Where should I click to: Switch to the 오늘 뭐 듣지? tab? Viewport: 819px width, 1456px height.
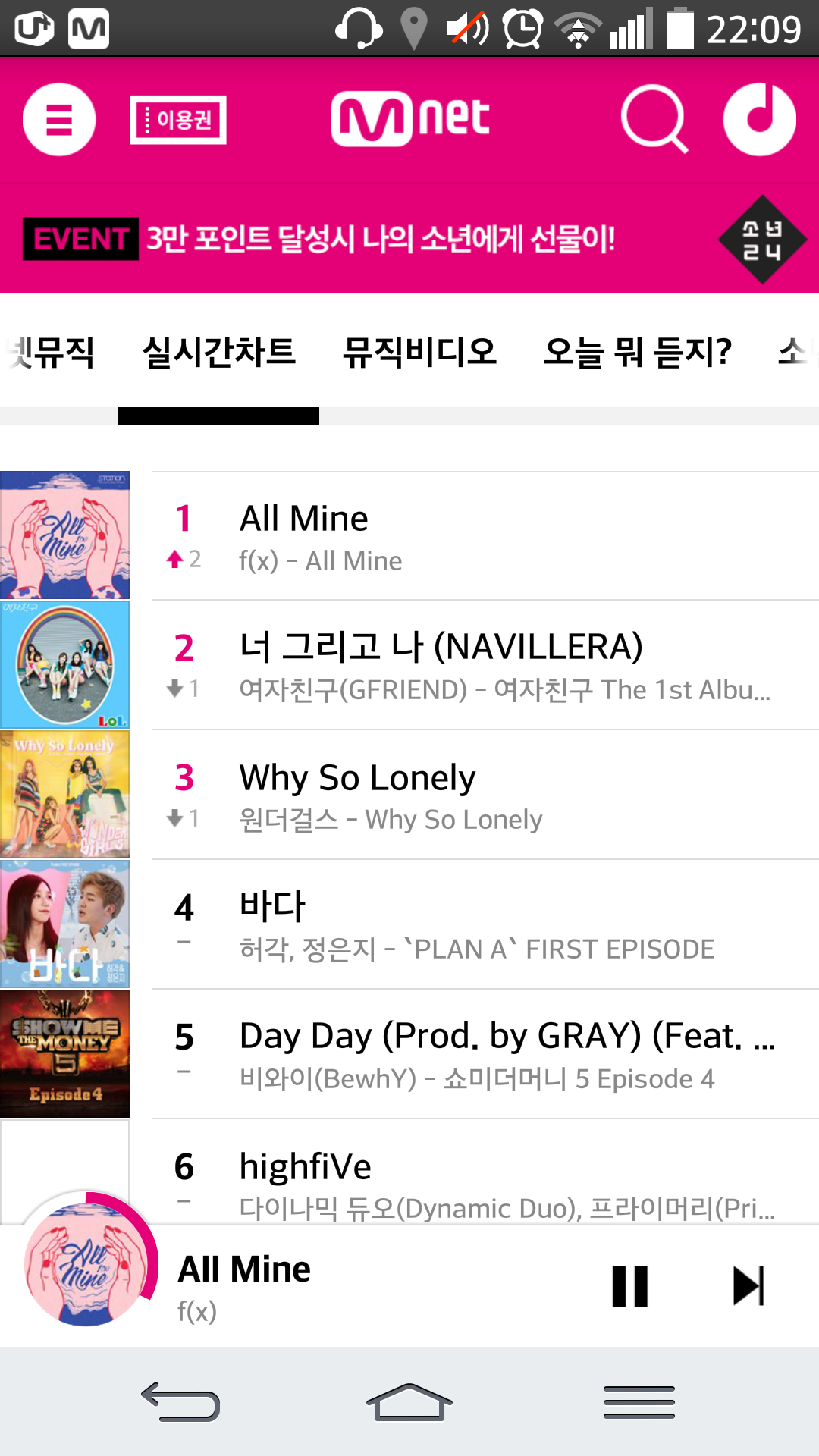tap(638, 353)
